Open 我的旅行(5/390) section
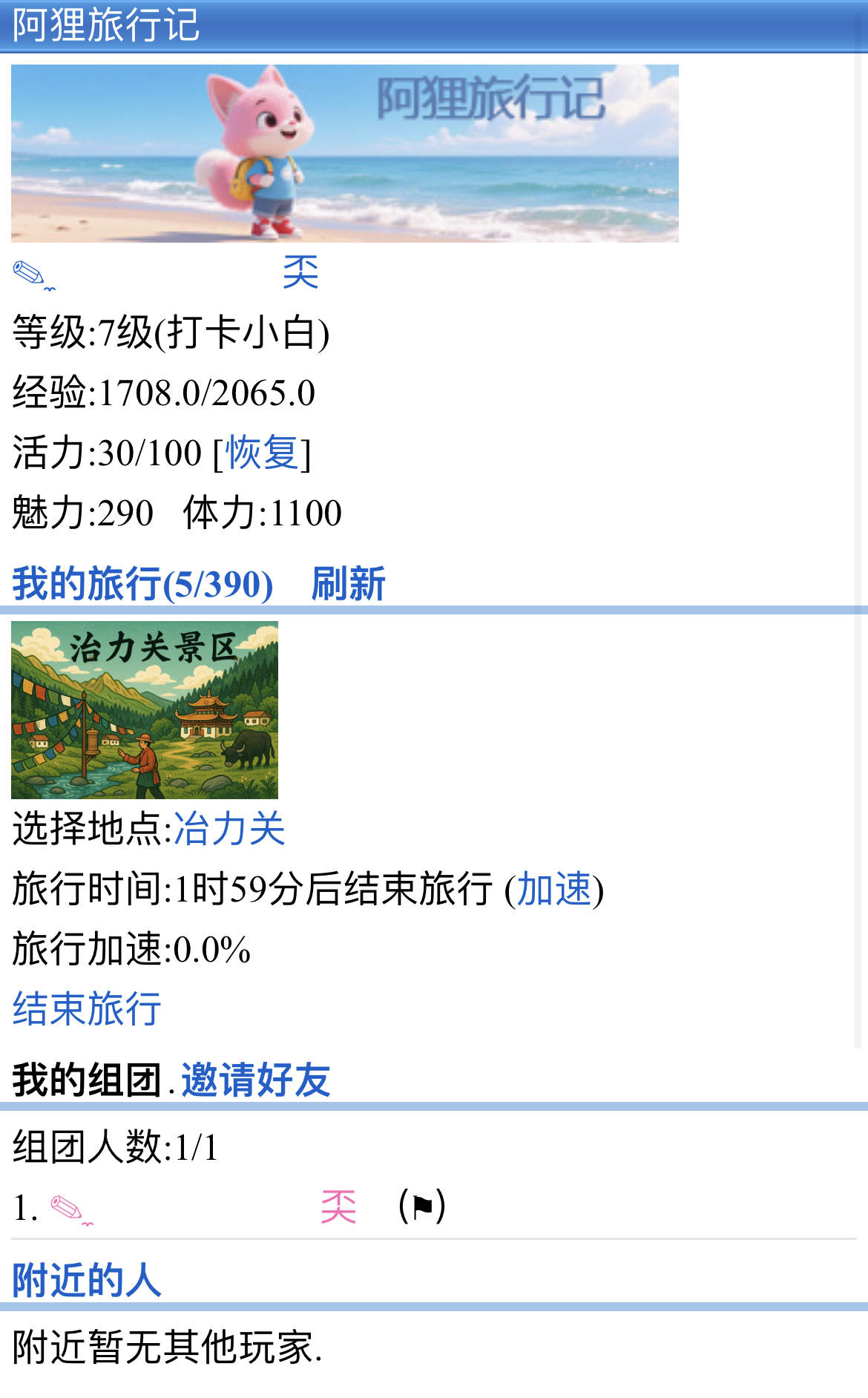868x1398 pixels. [x=142, y=583]
